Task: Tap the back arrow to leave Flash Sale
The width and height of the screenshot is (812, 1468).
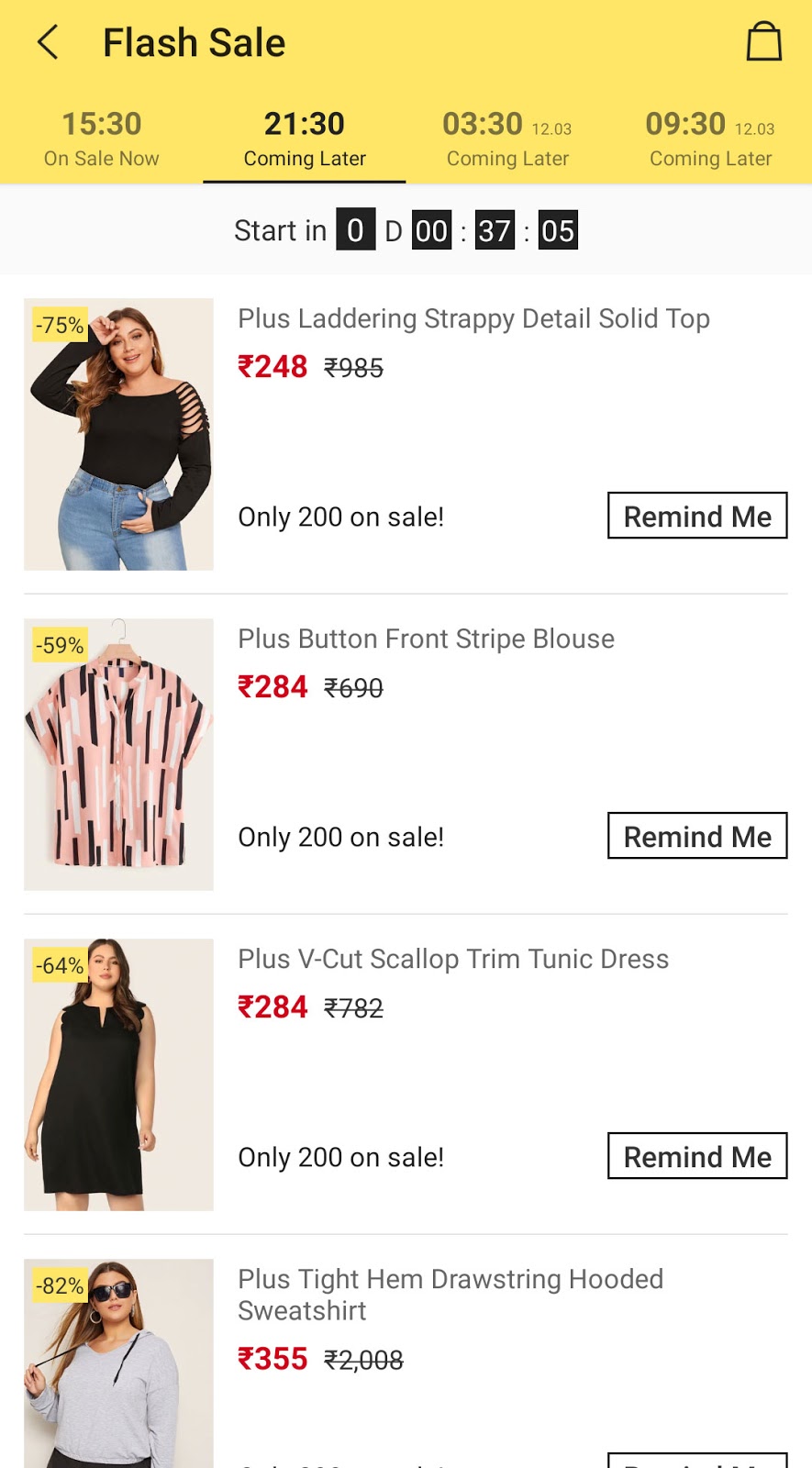Action: coord(46,42)
